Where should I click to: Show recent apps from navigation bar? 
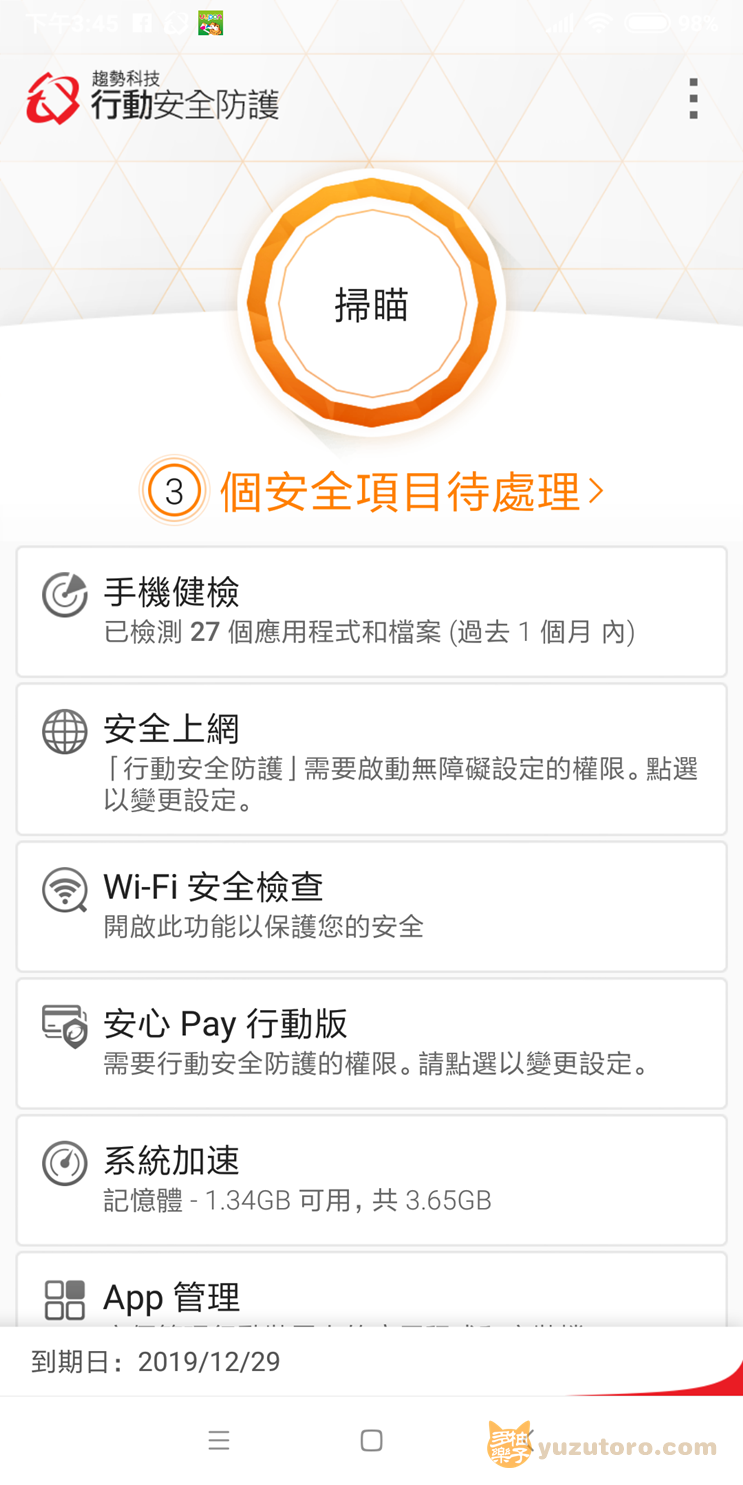coord(219,1440)
